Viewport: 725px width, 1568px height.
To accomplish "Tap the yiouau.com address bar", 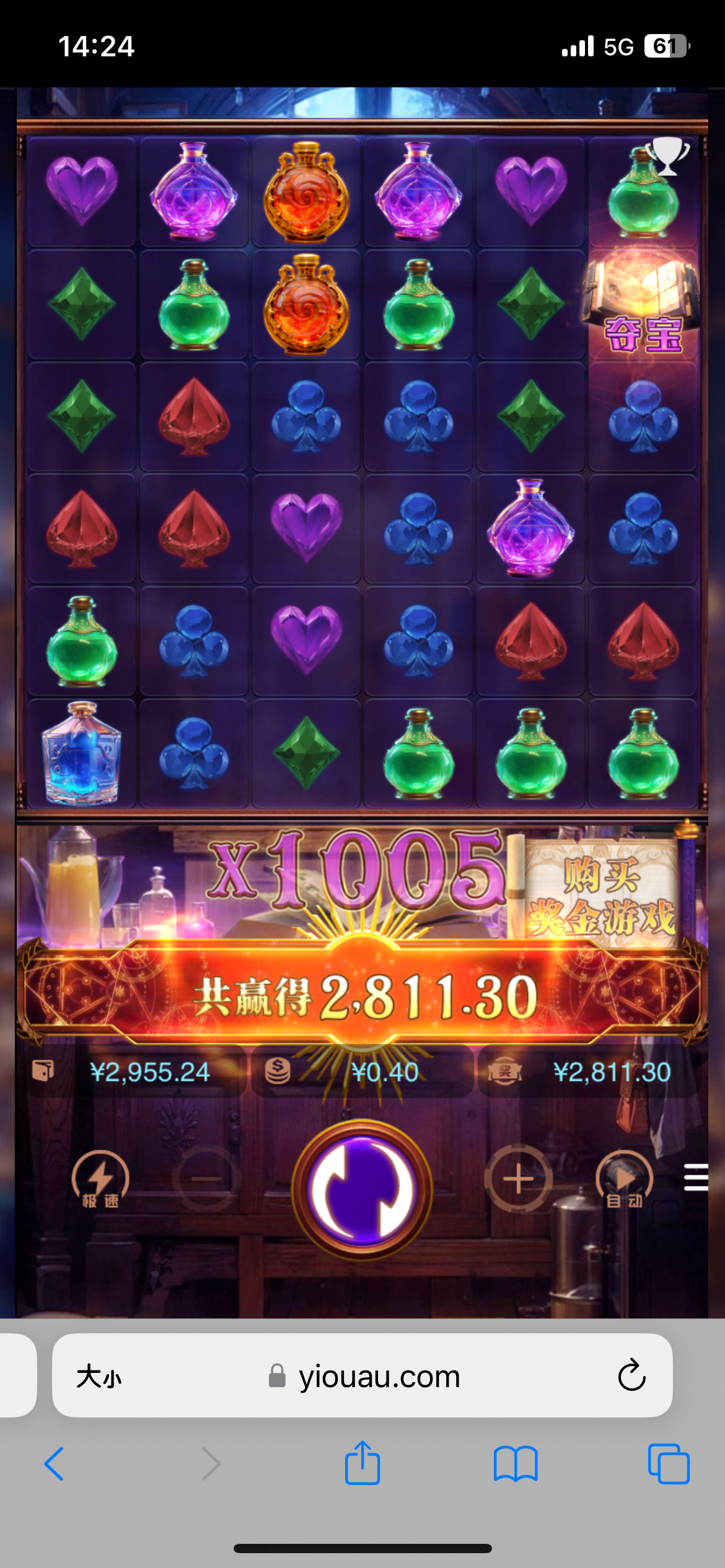I will click(379, 1377).
